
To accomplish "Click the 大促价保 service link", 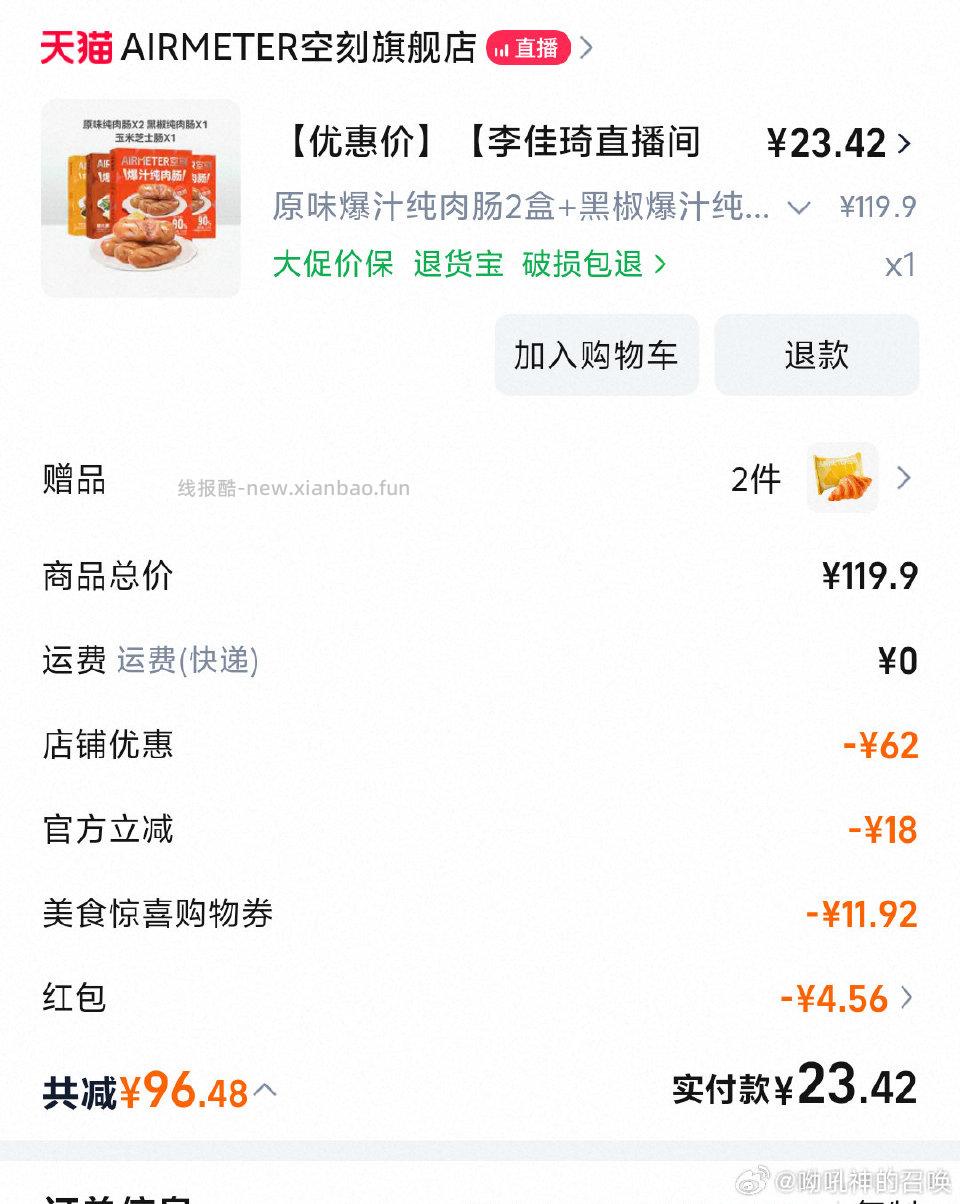I will tap(334, 267).
